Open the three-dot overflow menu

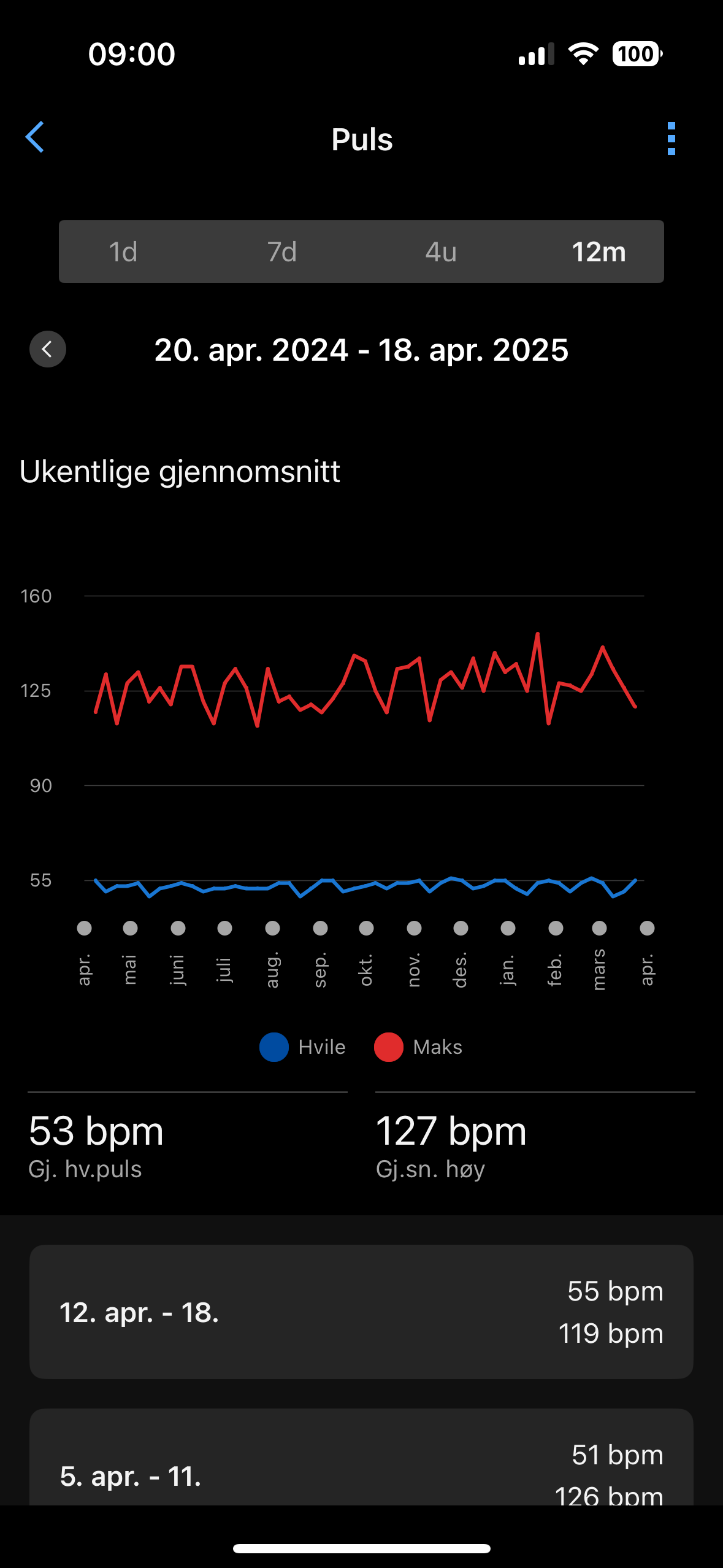click(x=671, y=139)
